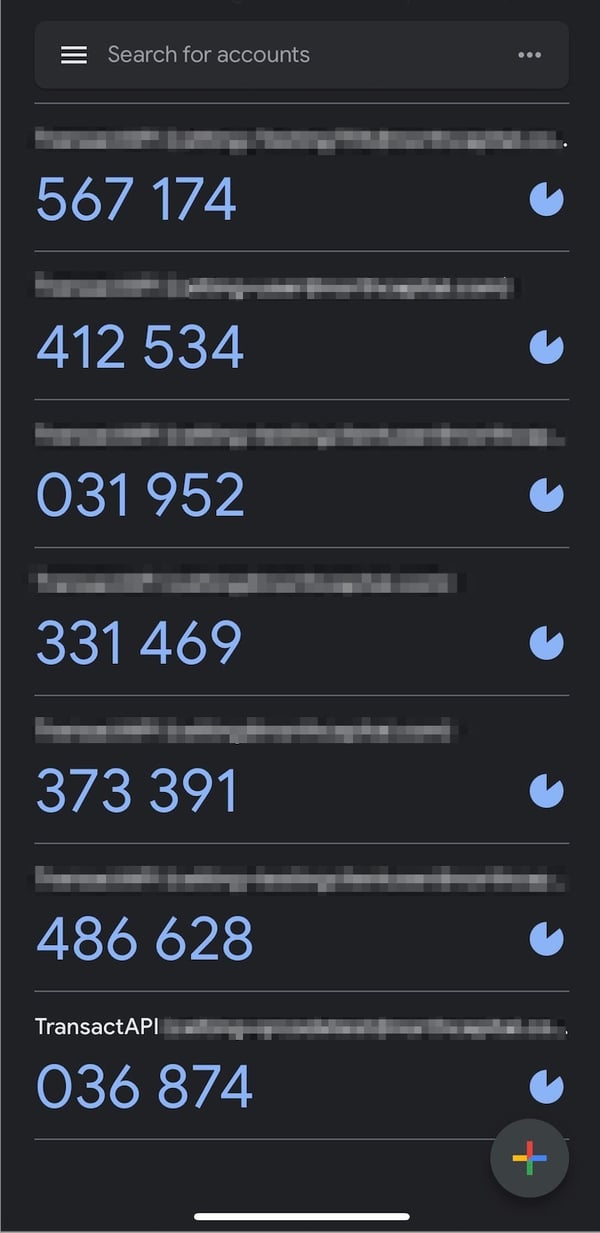Add a new account with plus button
Viewport: 600px width, 1233px height.
point(529,1159)
